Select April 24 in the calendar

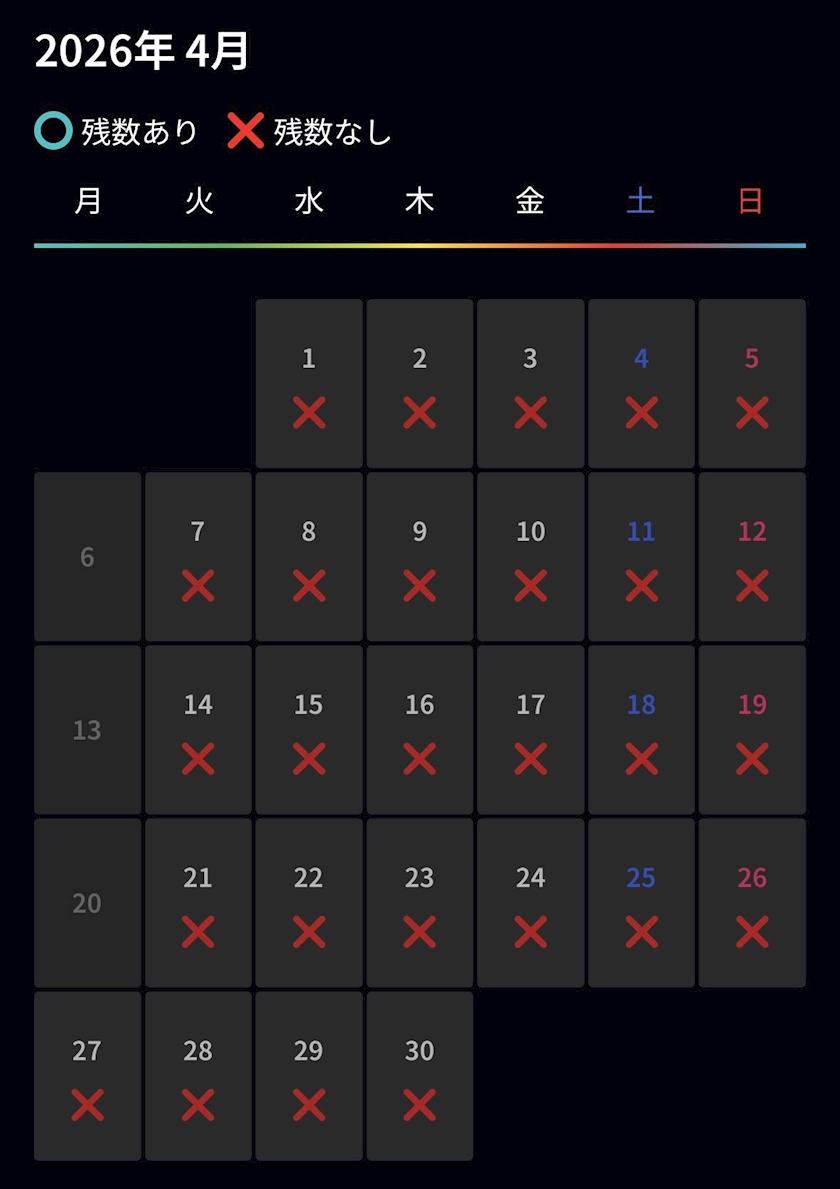point(531,902)
